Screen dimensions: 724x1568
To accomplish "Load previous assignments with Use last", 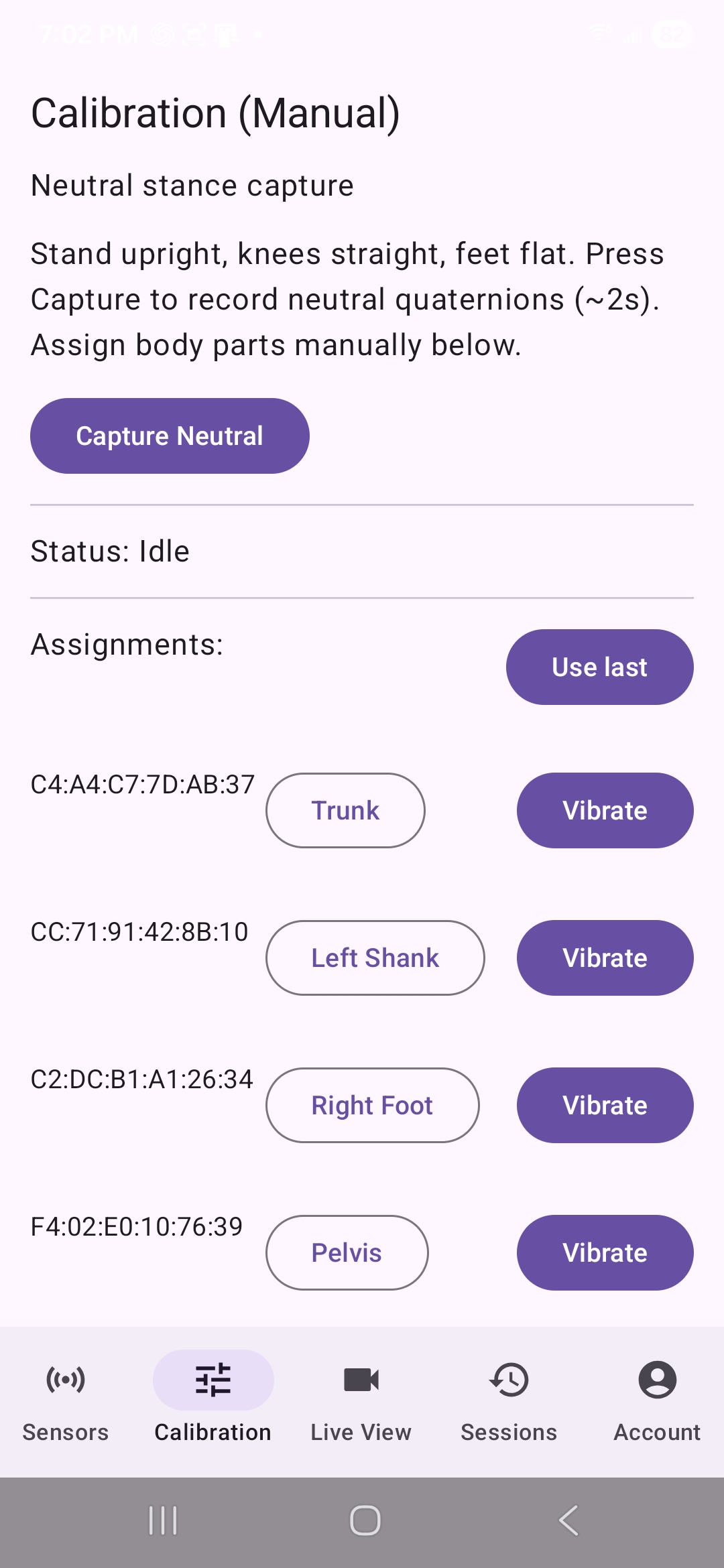I will tap(599, 667).
